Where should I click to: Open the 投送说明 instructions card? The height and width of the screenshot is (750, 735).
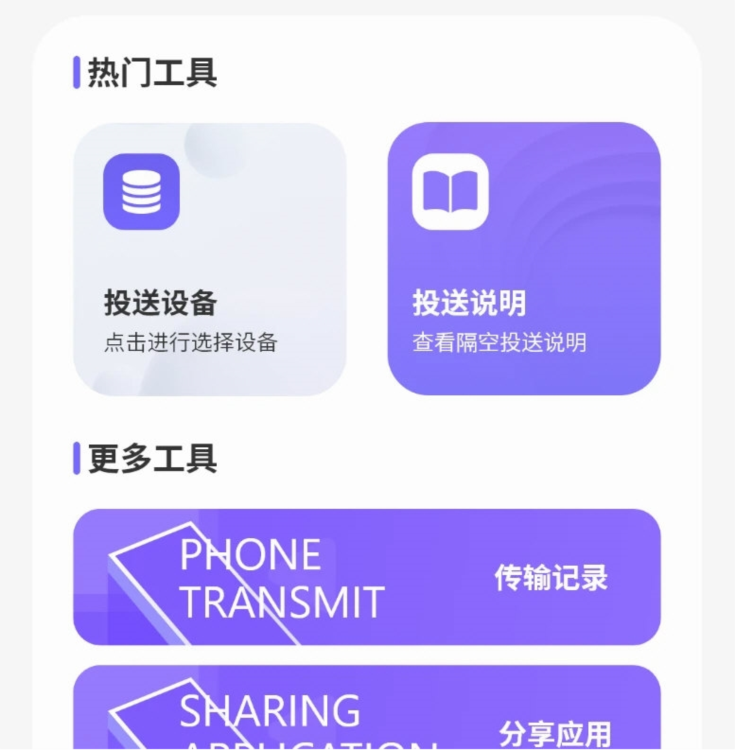click(x=524, y=260)
